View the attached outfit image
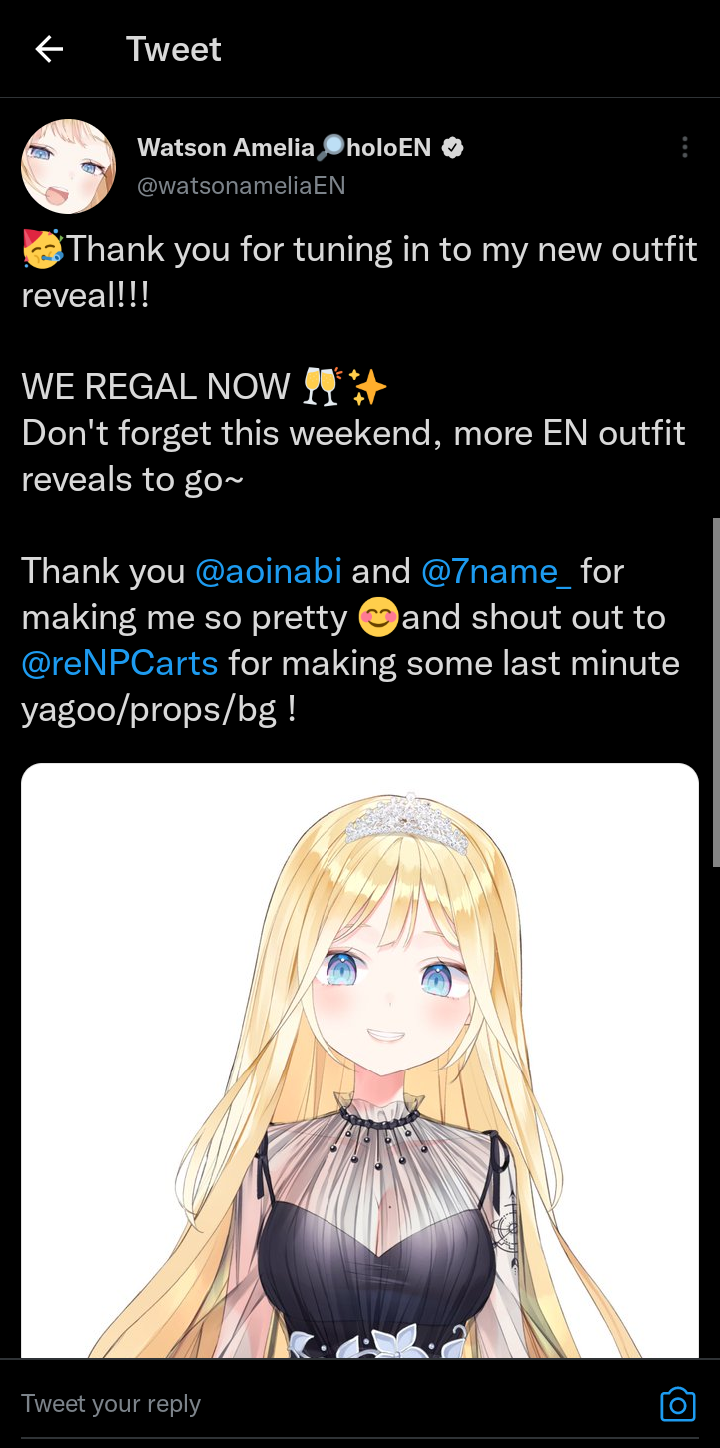Viewport: 720px width, 1448px height. (x=360, y=1060)
